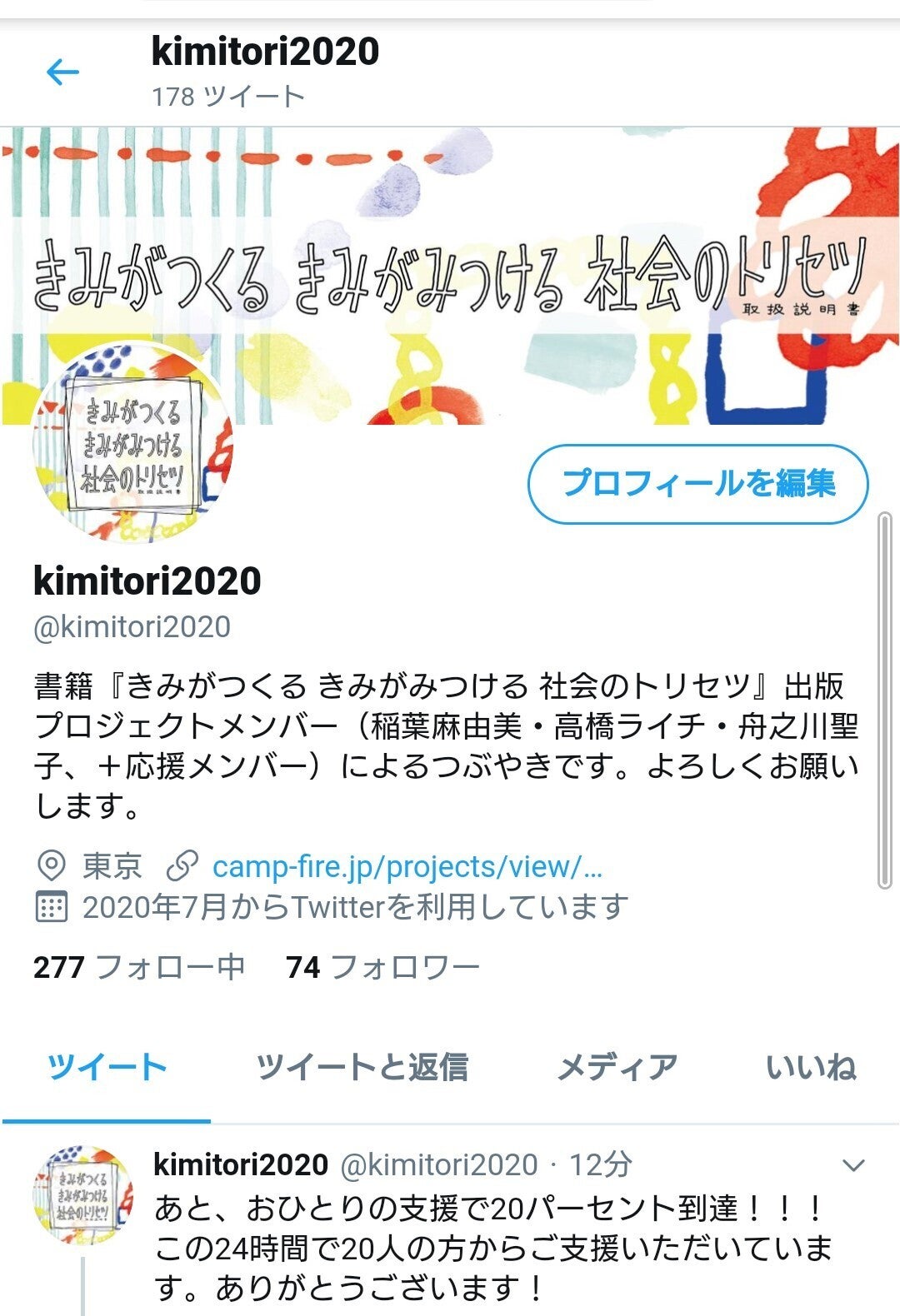Switch to the メディア tab
The width and height of the screenshot is (900, 1316).
(x=617, y=1067)
